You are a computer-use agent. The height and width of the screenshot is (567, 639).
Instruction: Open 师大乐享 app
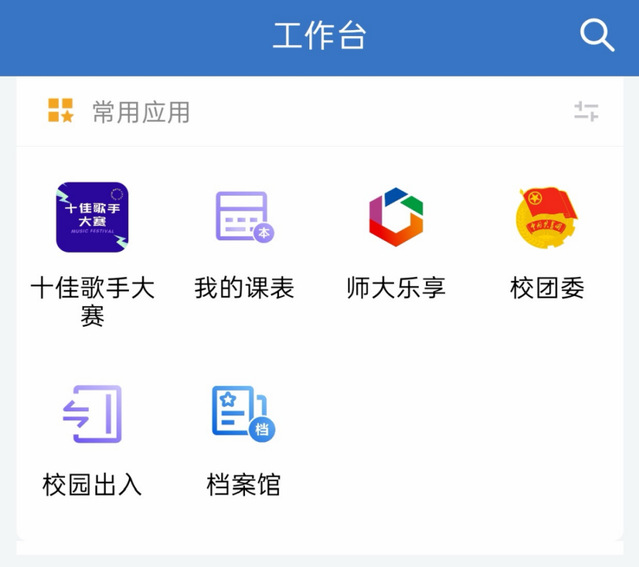[x=396, y=218]
